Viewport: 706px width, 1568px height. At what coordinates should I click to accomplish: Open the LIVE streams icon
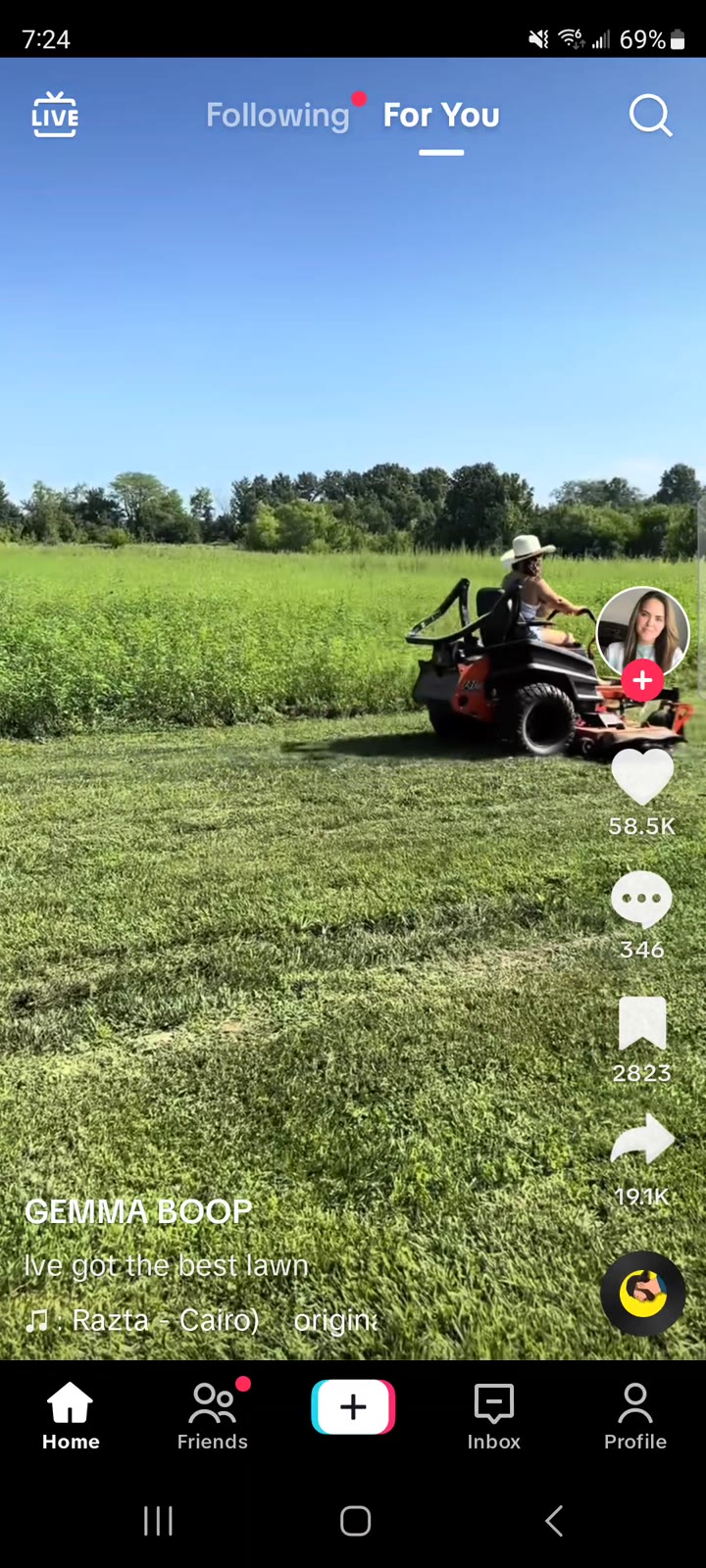click(55, 116)
